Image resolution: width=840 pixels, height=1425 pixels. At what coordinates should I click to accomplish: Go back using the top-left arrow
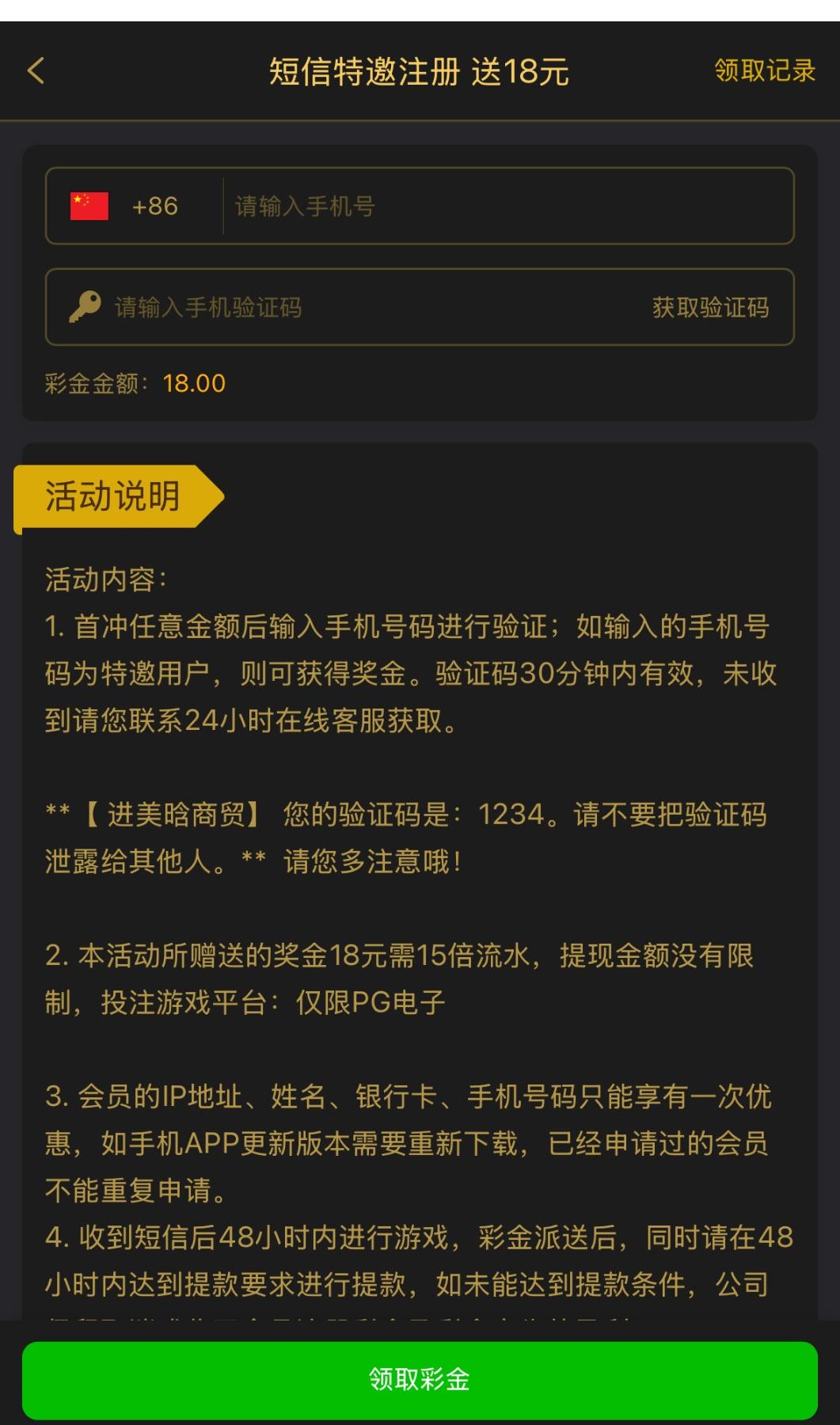pyautogui.click(x=36, y=71)
